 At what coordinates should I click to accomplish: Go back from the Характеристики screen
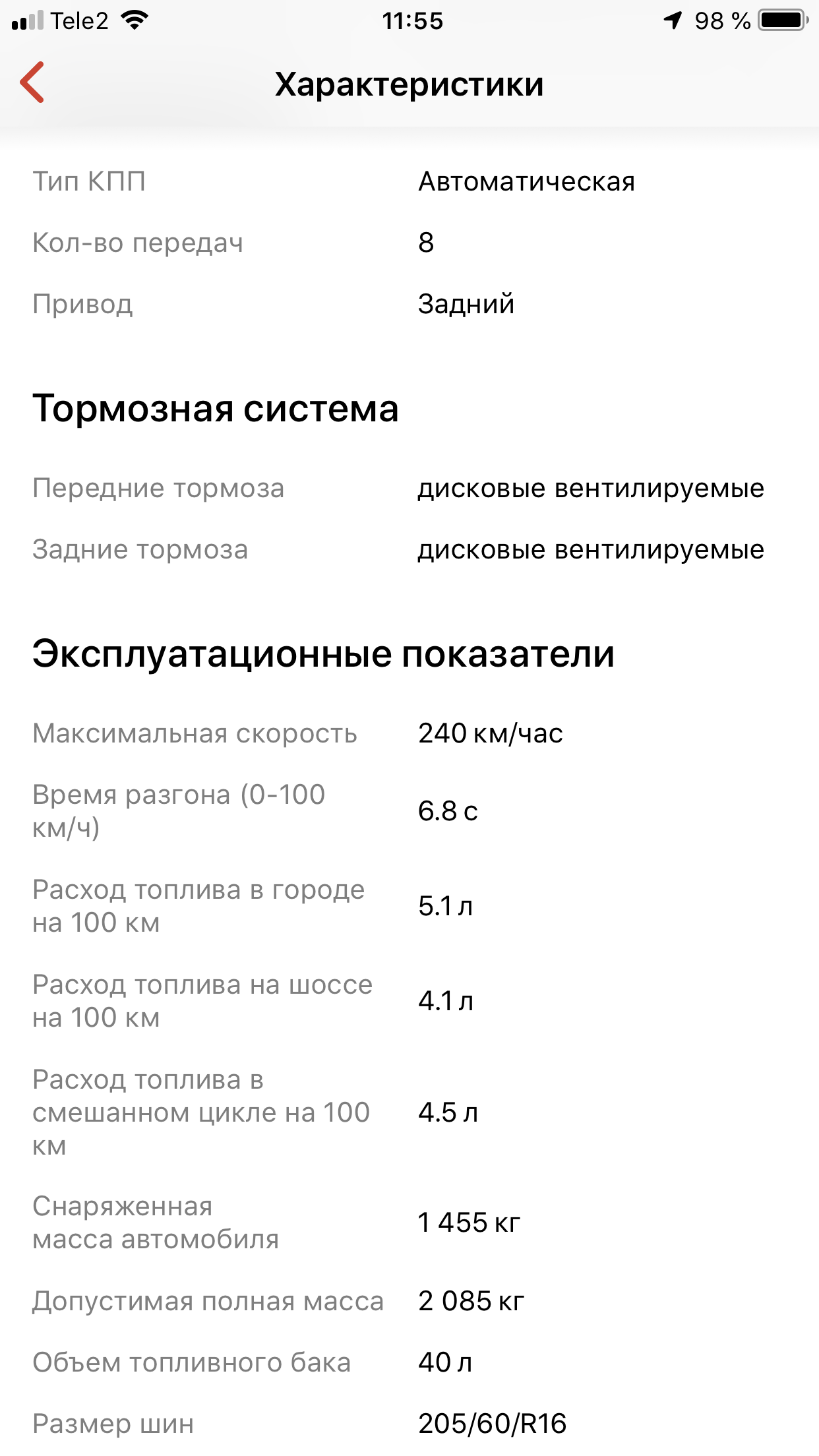coord(32,82)
